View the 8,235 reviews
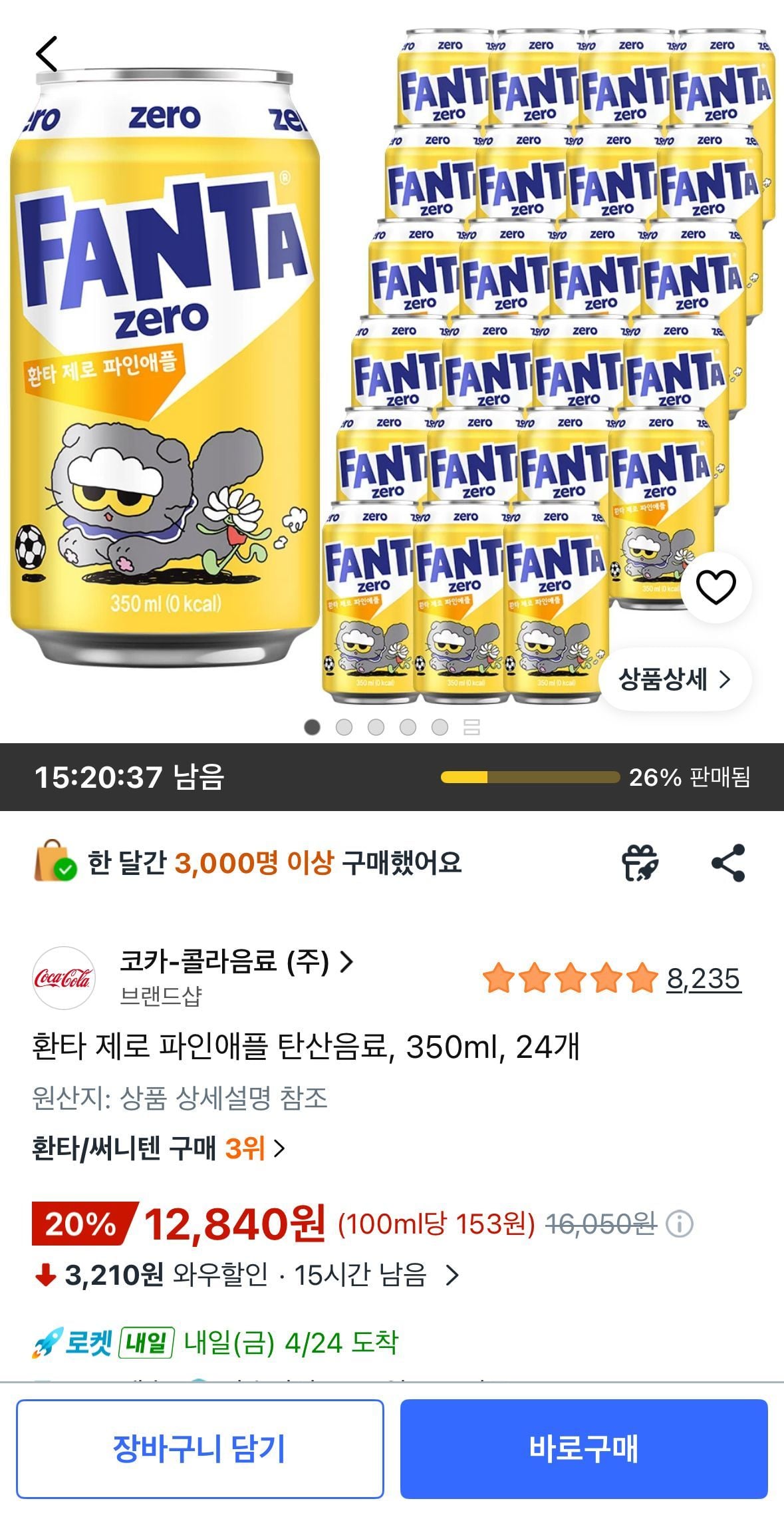 (x=703, y=979)
